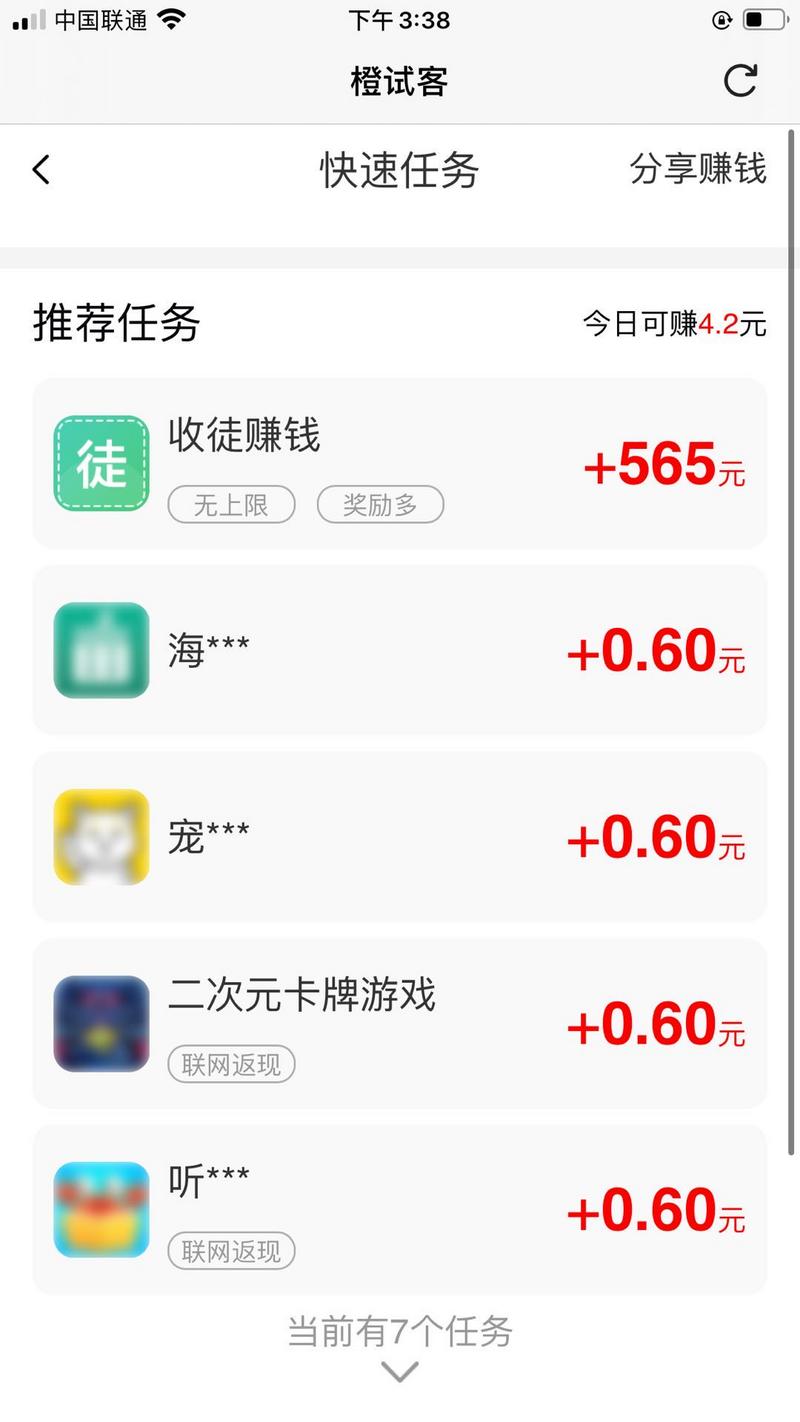
Task: Tap the back arrow to go back
Action: click(41, 169)
